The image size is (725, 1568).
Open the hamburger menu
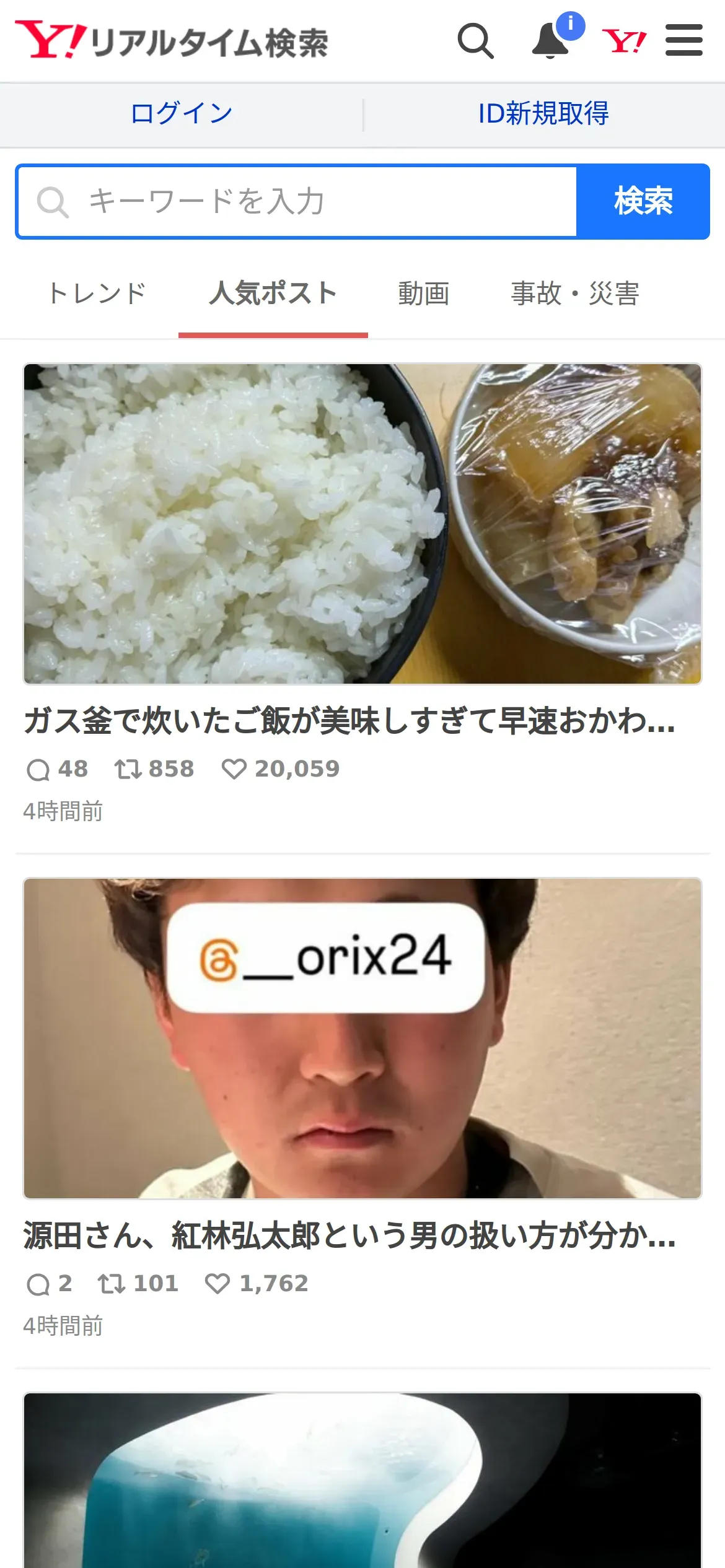tap(683, 41)
